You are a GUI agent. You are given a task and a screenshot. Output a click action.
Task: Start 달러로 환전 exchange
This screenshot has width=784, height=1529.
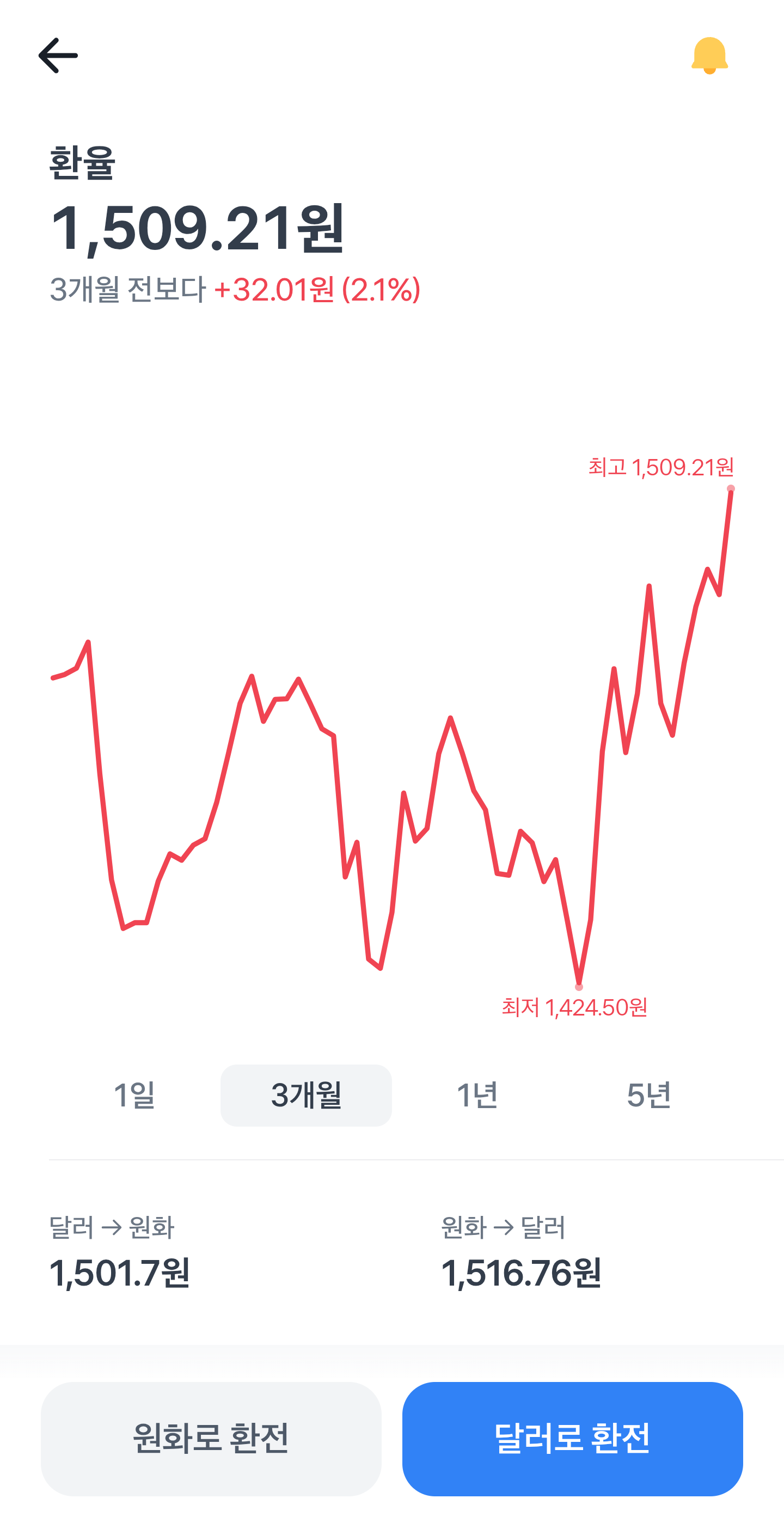572,1438
